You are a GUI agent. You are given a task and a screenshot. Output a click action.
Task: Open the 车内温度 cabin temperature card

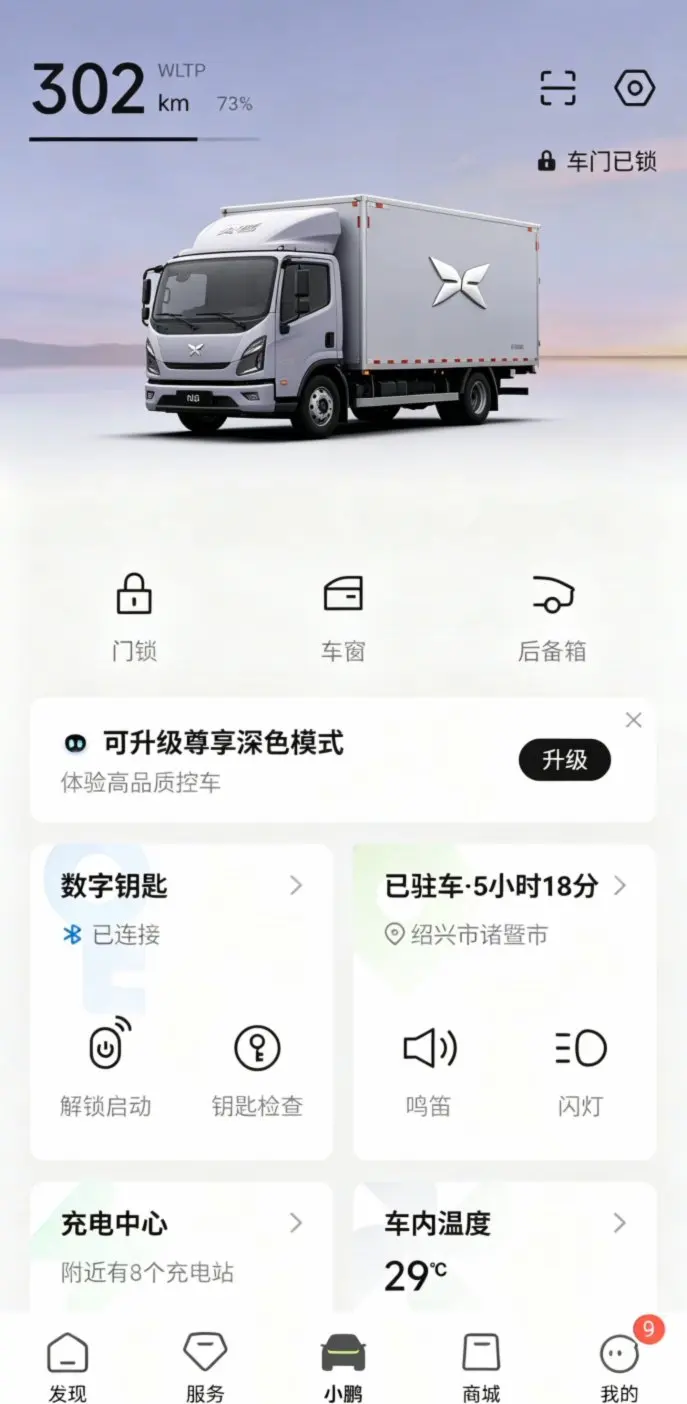pos(504,1224)
